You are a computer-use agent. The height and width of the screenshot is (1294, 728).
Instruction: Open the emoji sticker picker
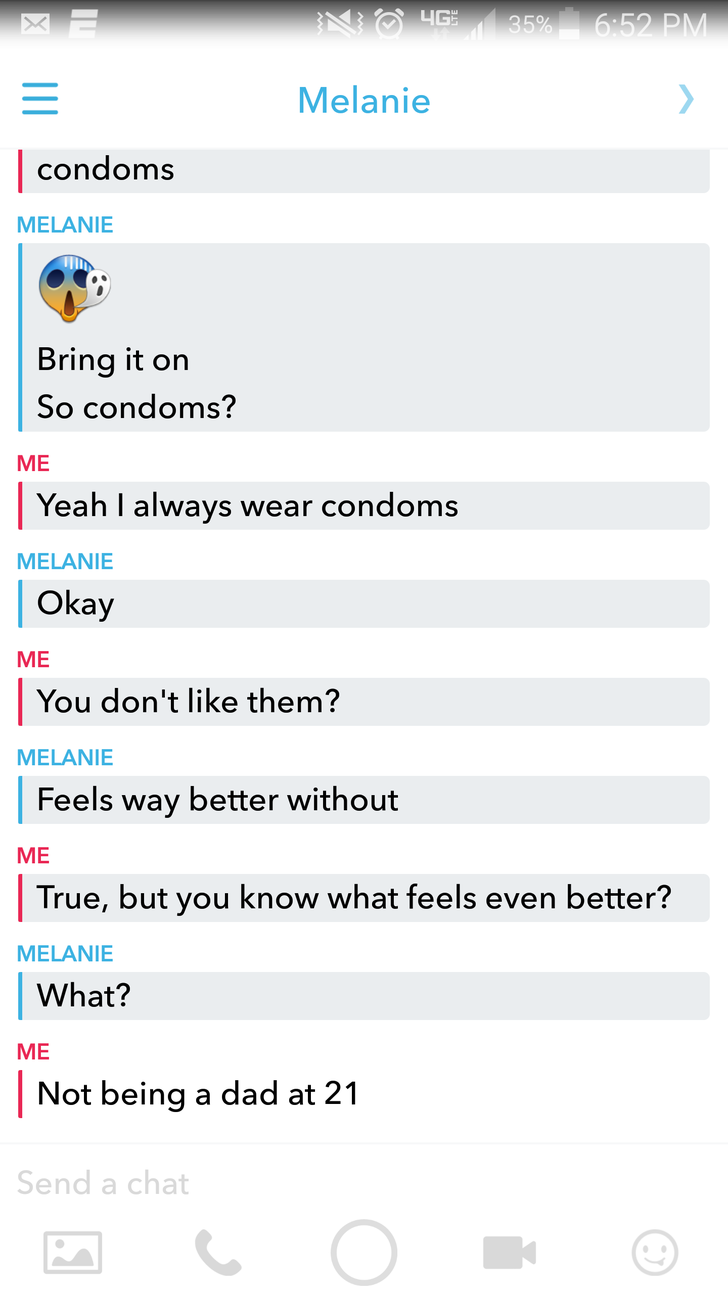[655, 1252]
